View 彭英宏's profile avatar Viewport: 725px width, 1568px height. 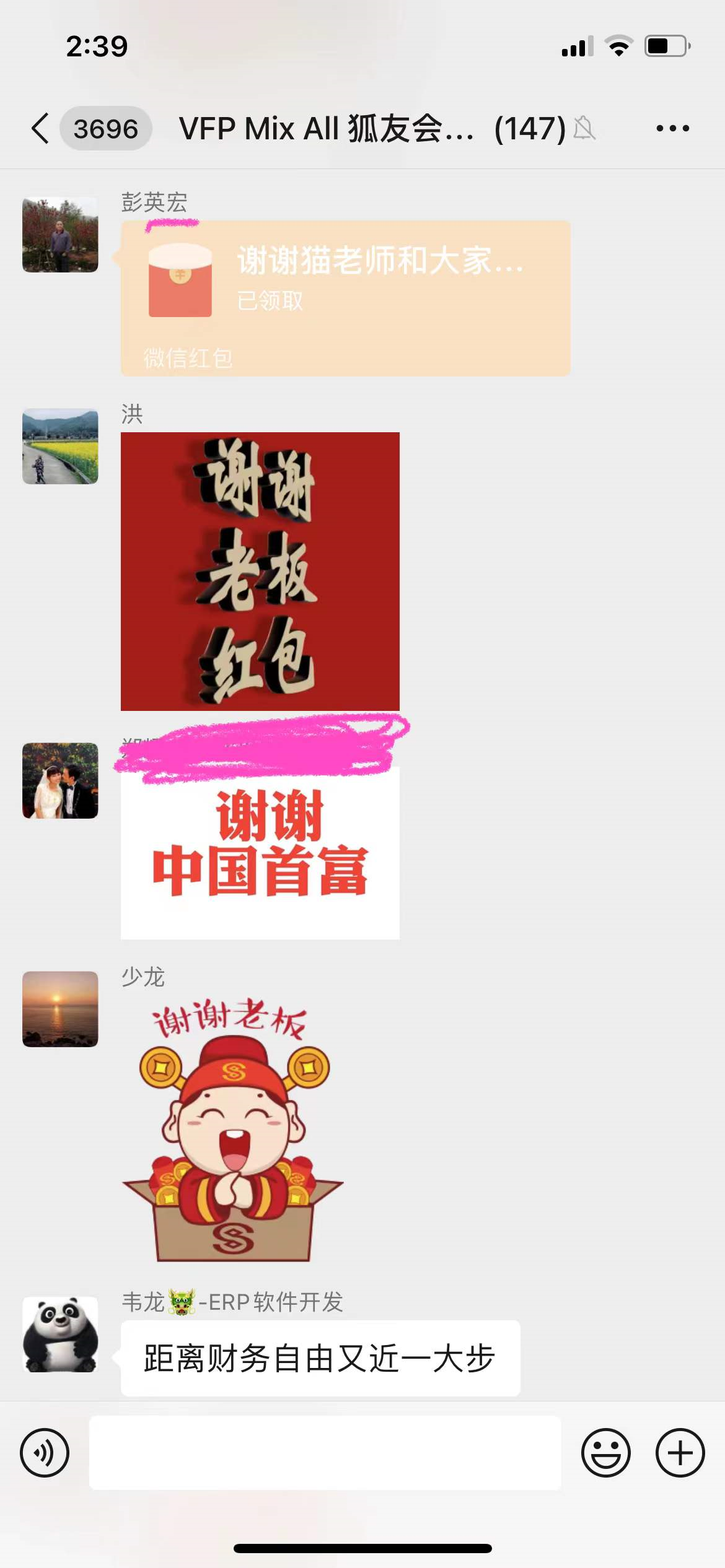click(60, 235)
